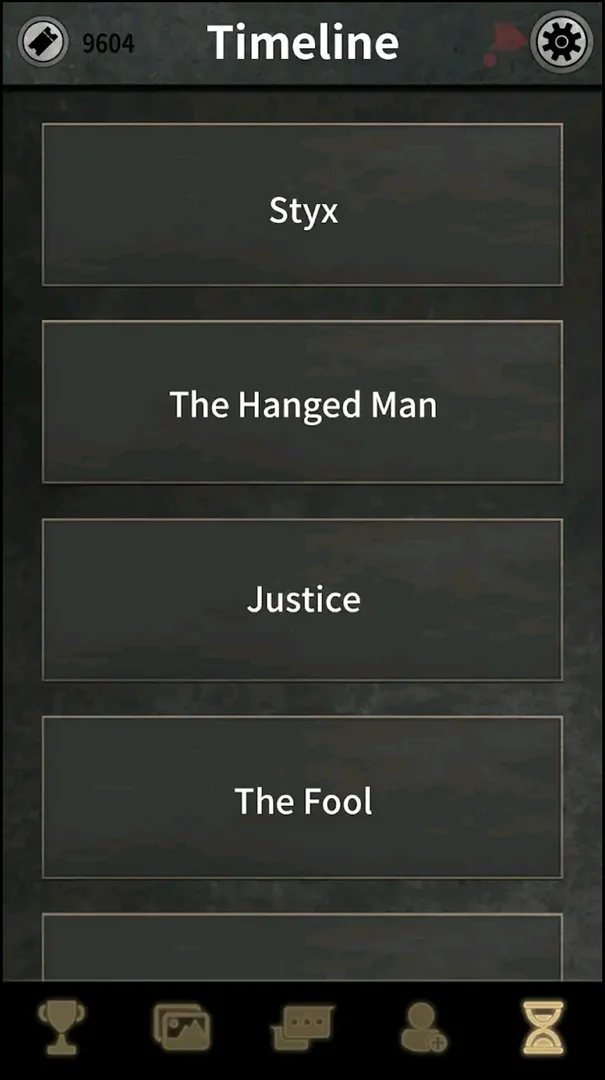Open The Hanged Man chapter
The width and height of the screenshot is (605, 1080).
[x=302, y=402]
